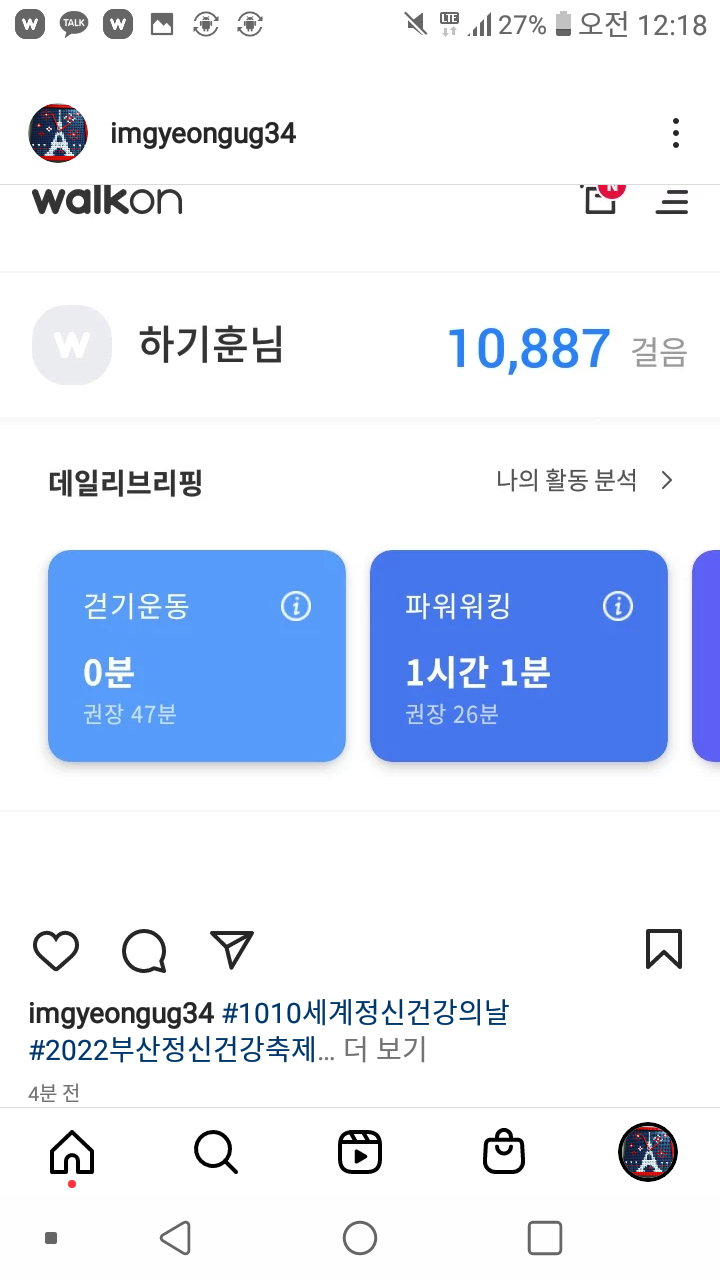Image resolution: width=720 pixels, height=1280 pixels.
Task: Tap the system back button
Action: pos(176,1238)
